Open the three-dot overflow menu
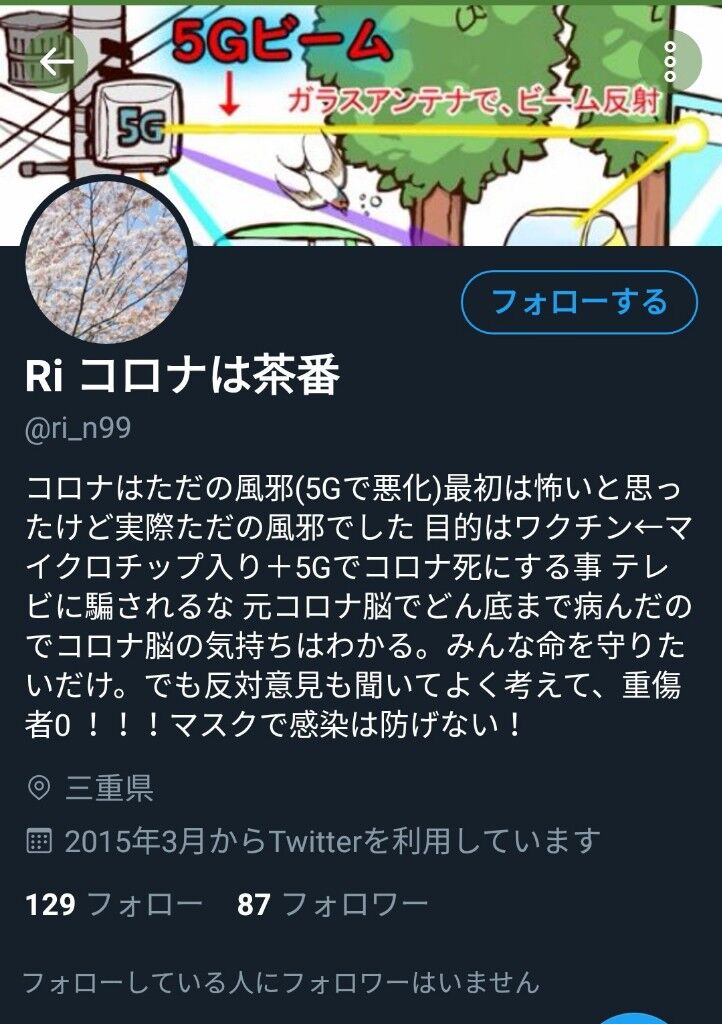This screenshot has width=722, height=1024. click(x=670, y=61)
